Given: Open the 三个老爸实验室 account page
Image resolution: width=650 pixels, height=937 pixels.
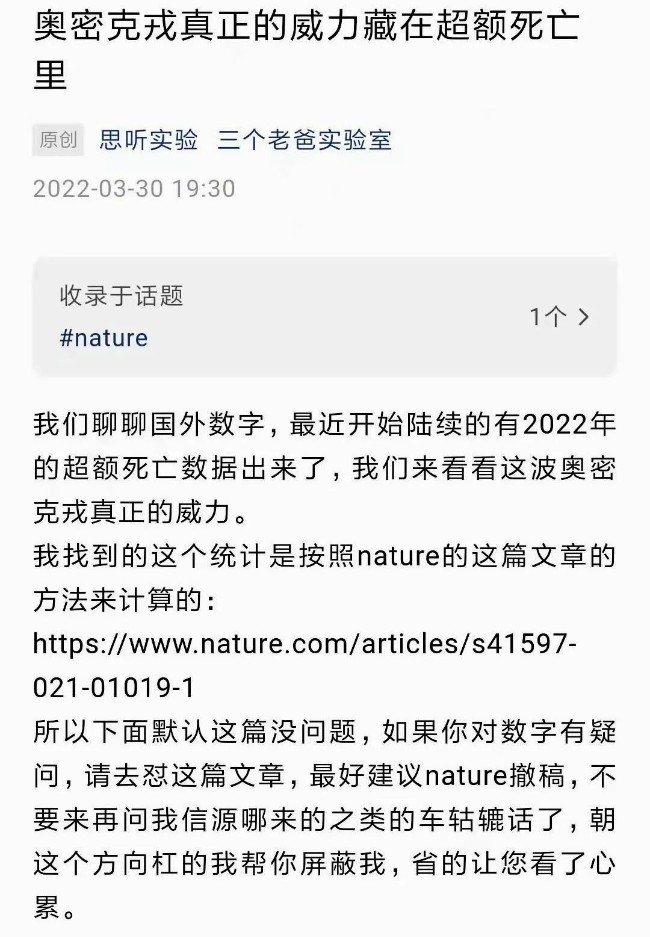Looking at the screenshot, I should [304, 140].
